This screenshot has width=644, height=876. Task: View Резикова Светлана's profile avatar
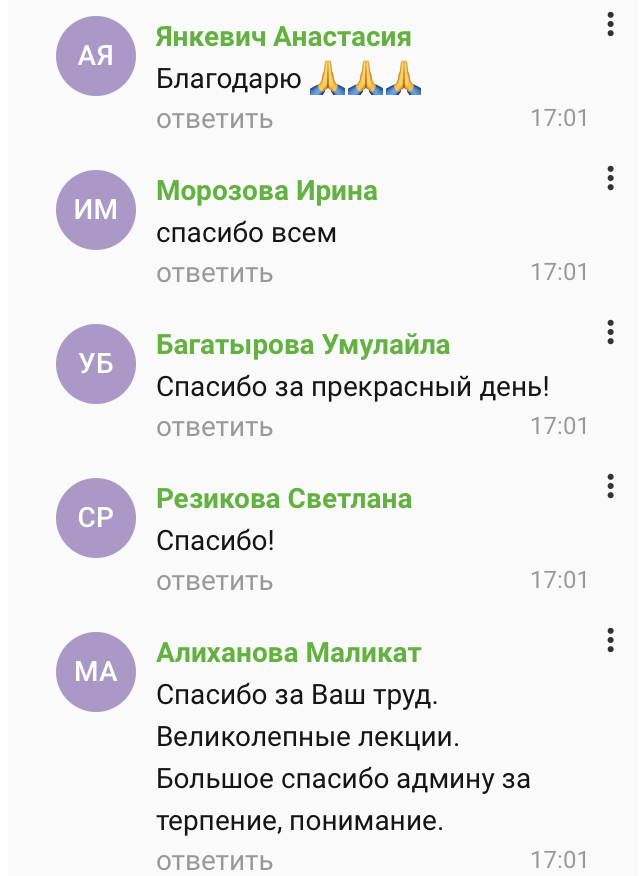(96, 517)
